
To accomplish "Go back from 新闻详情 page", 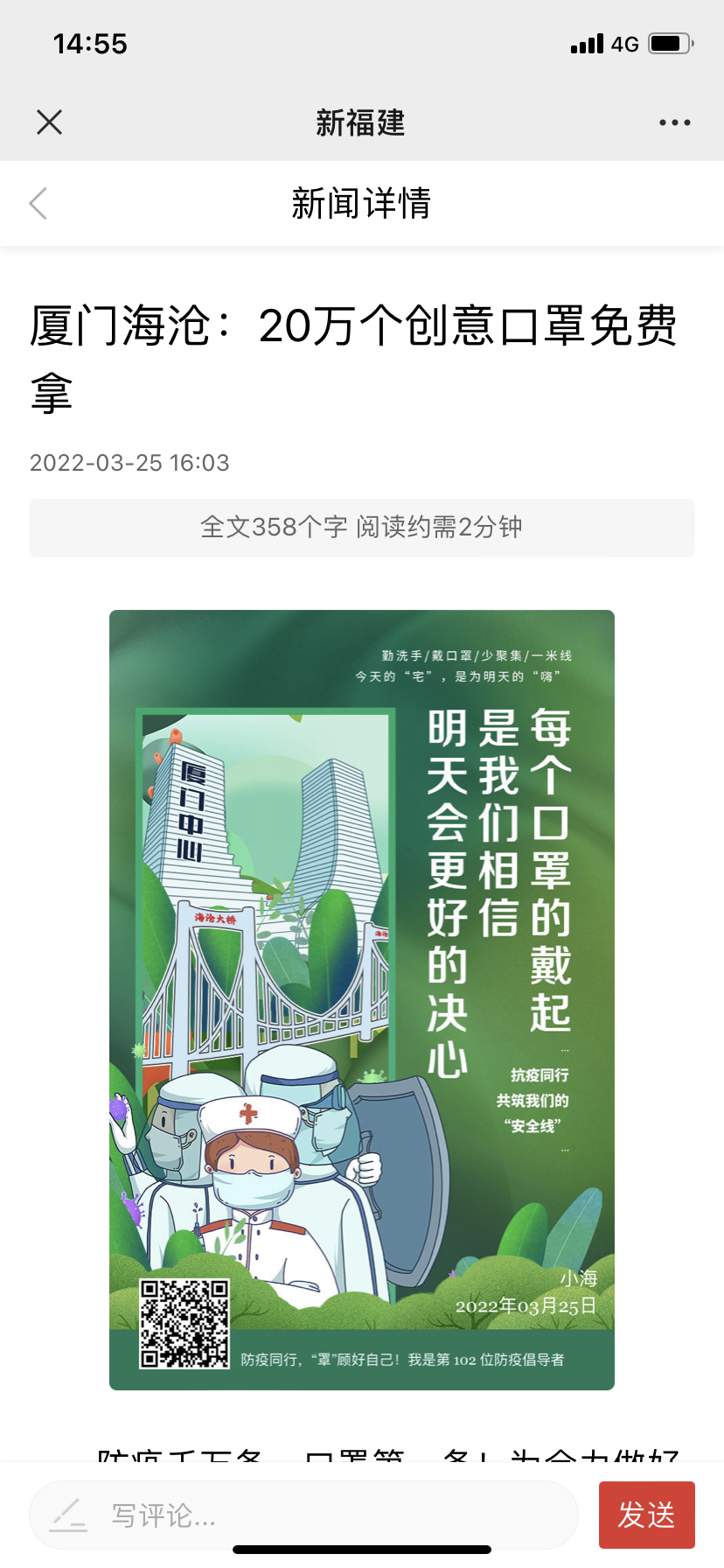I will pos(38,203).
